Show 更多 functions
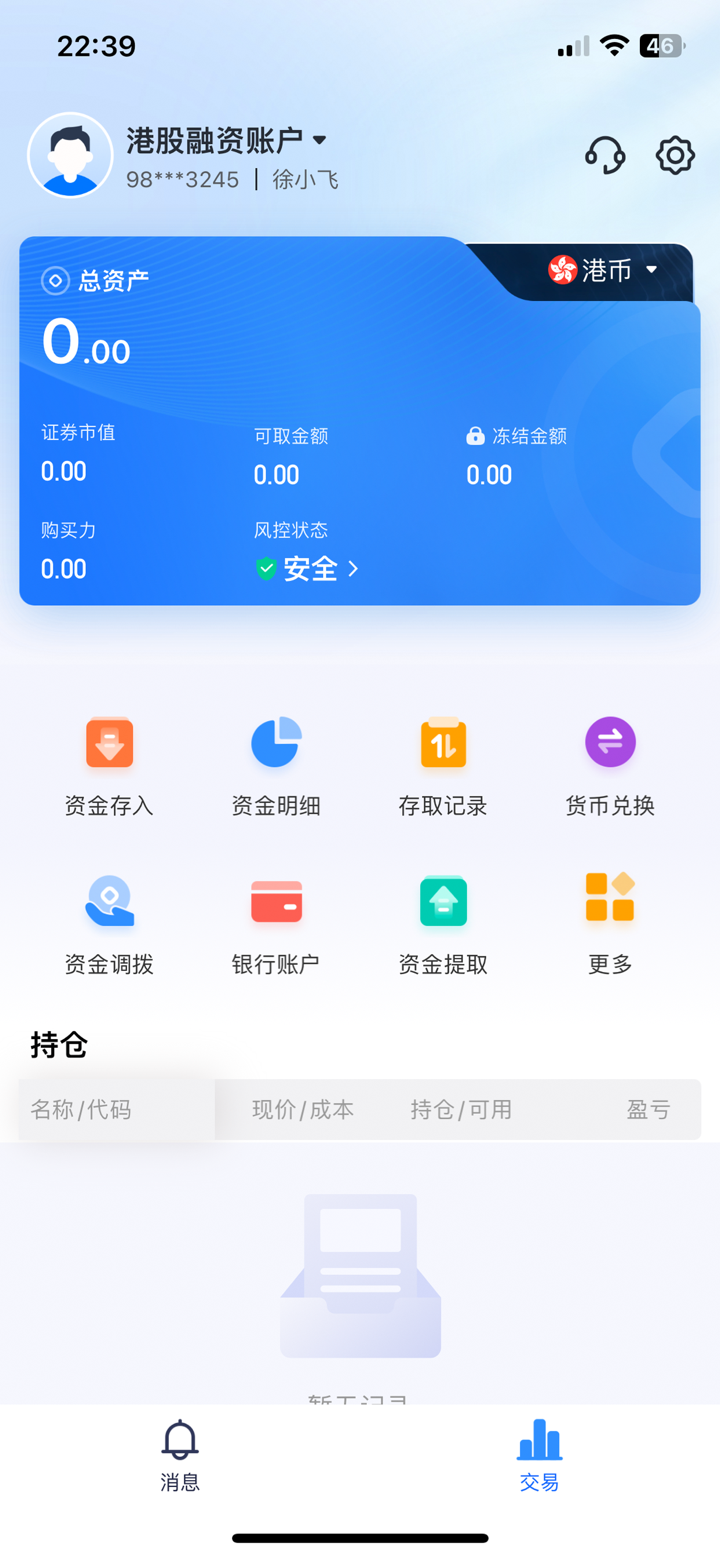 pos(610,924)
